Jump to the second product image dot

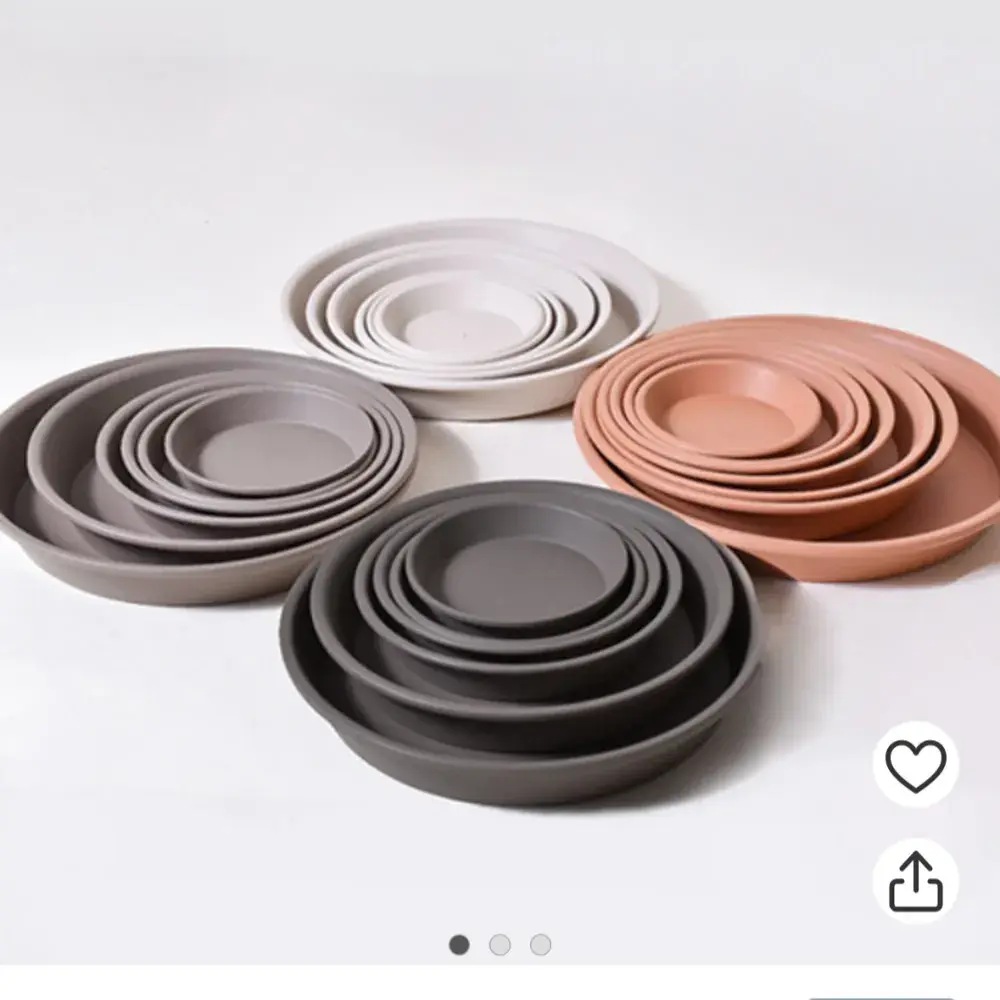500,944
